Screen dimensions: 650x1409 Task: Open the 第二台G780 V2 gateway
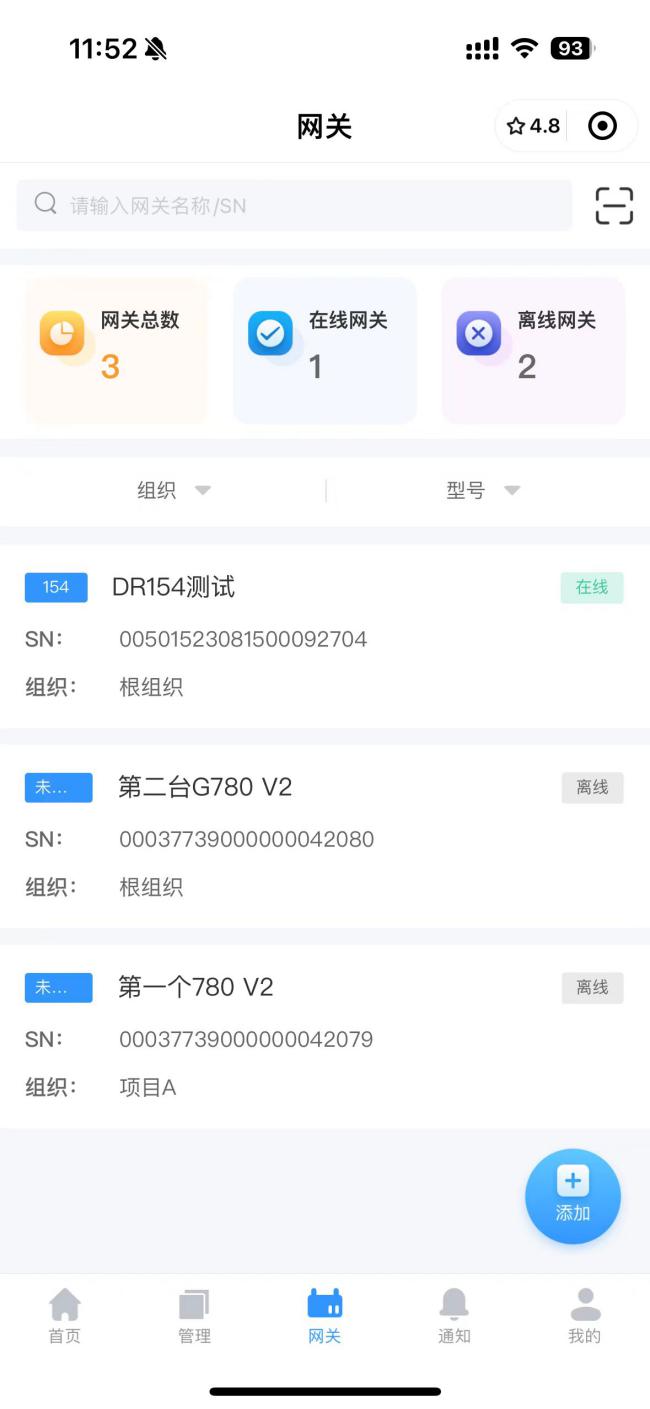pos(325,836)
